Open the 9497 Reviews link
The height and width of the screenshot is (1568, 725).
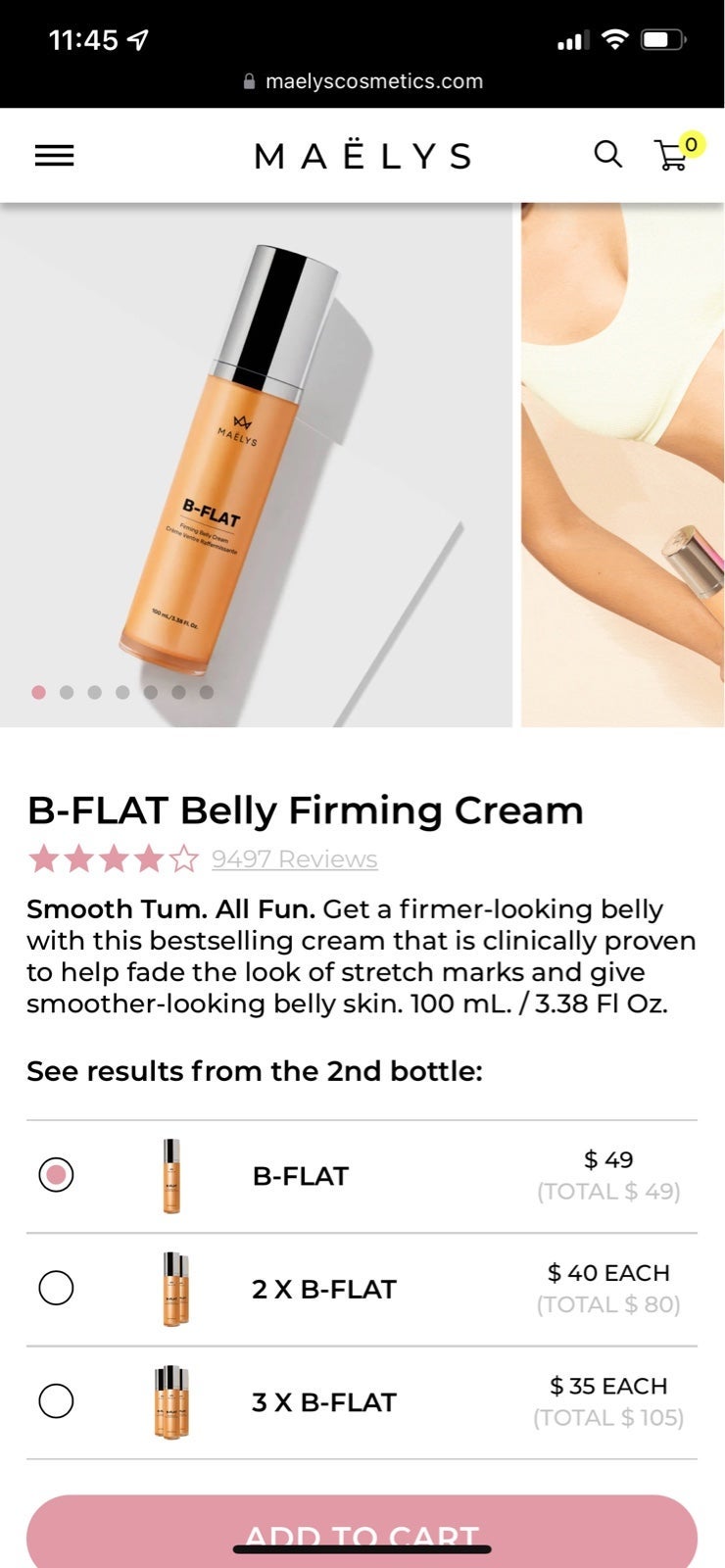[x=294, y=858]
